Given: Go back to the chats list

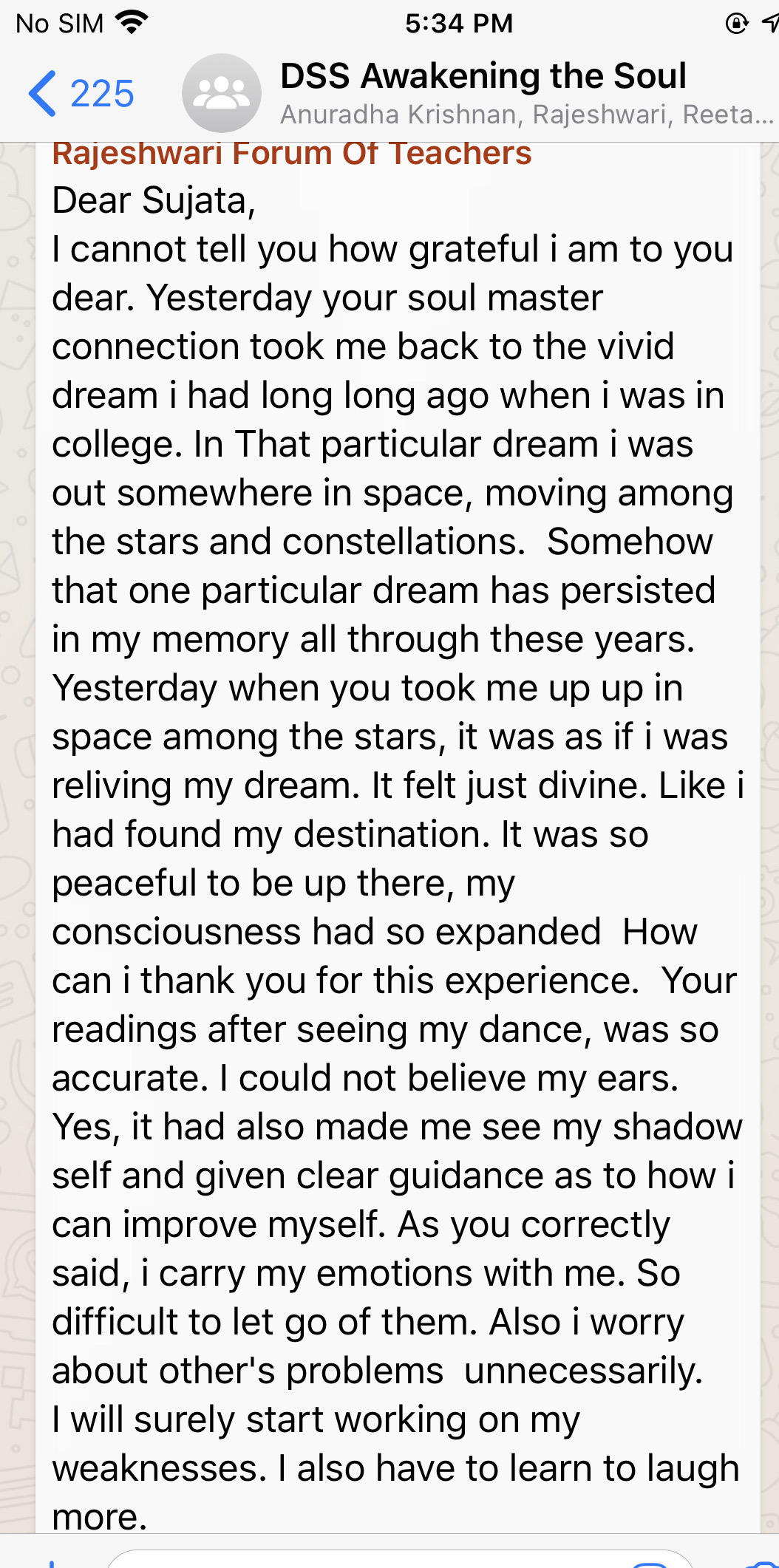Looking at the screenshot, I should coord(81,94).
